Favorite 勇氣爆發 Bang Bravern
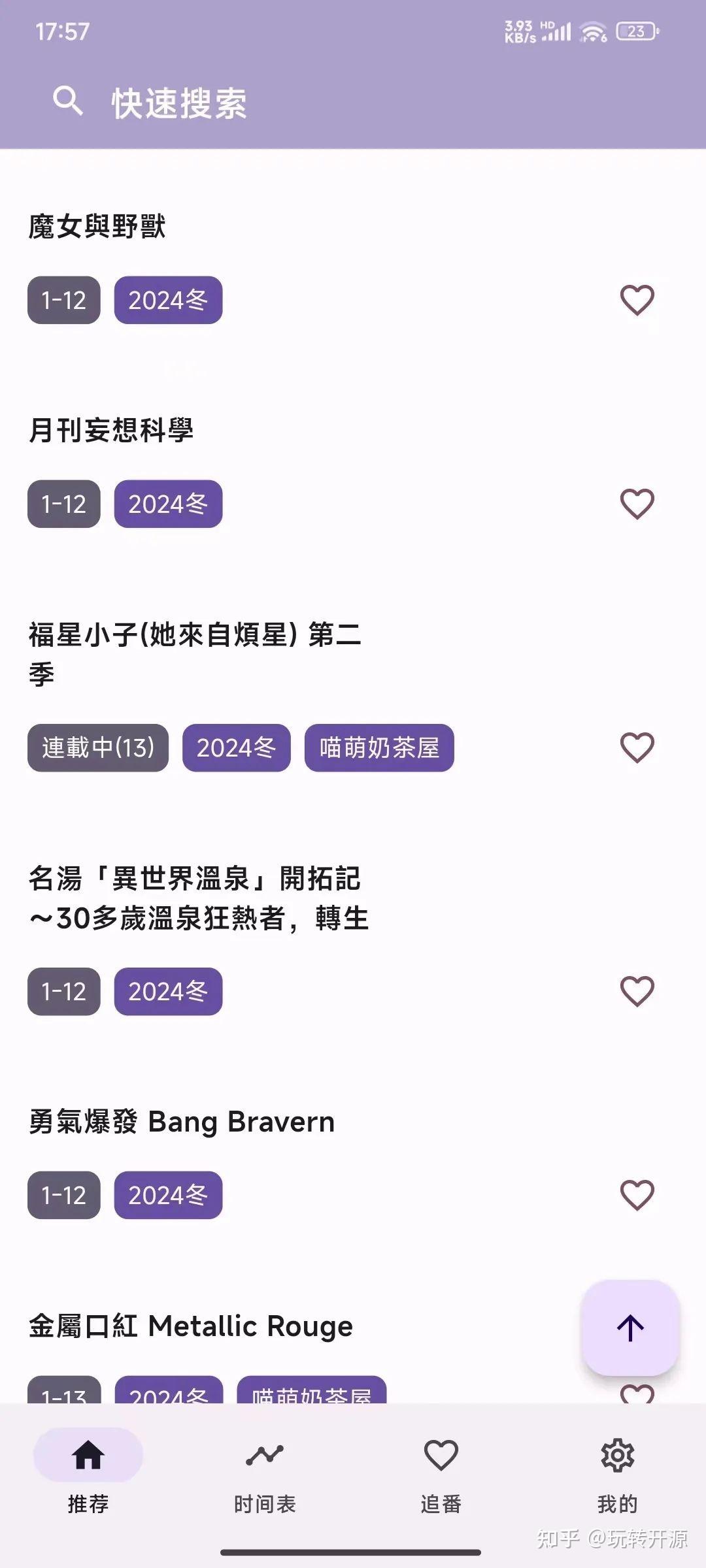706x1568 pixels. (637, 1196)
